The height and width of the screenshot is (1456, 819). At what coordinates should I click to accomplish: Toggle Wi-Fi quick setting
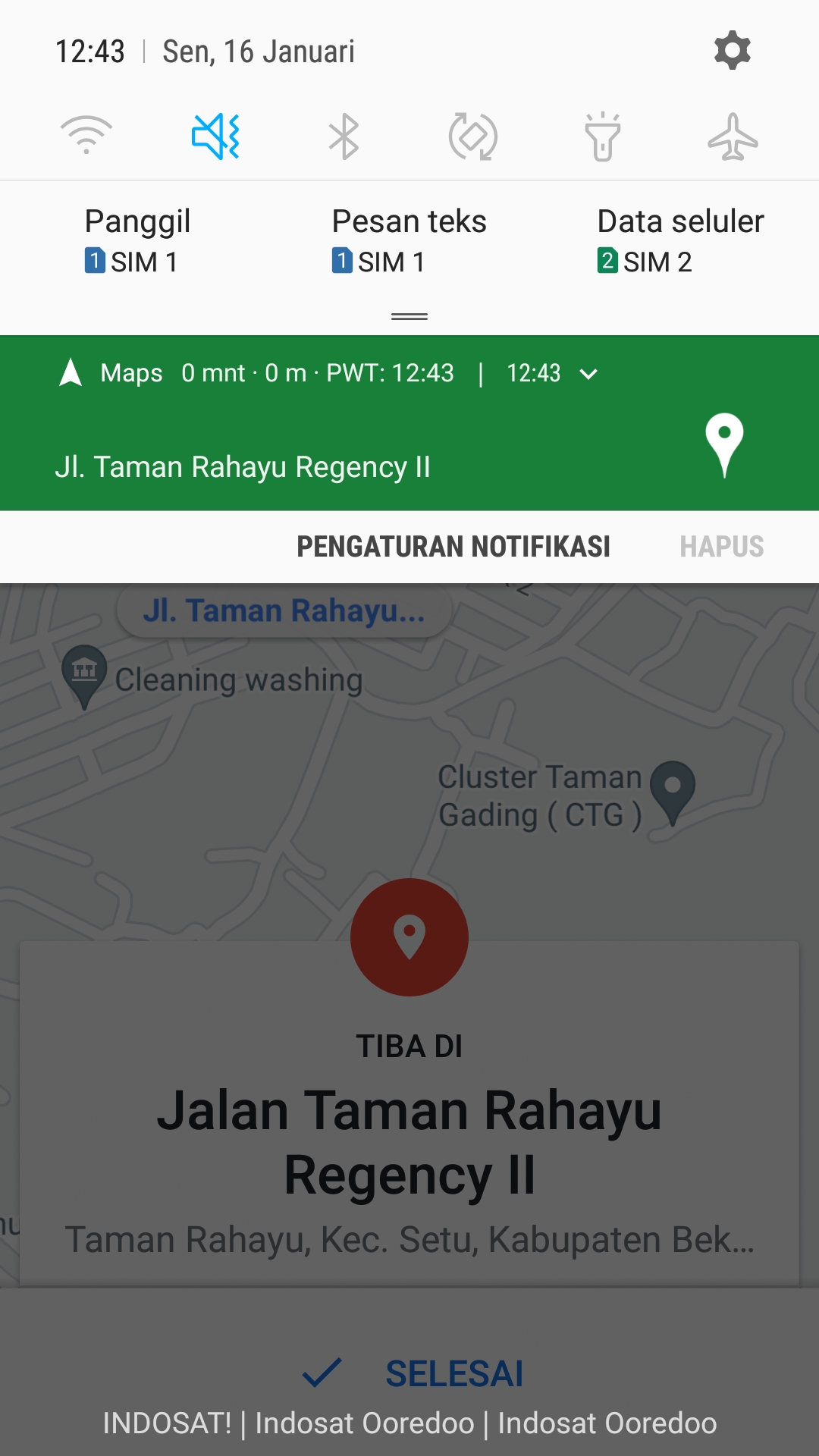(x=86, y=136)
